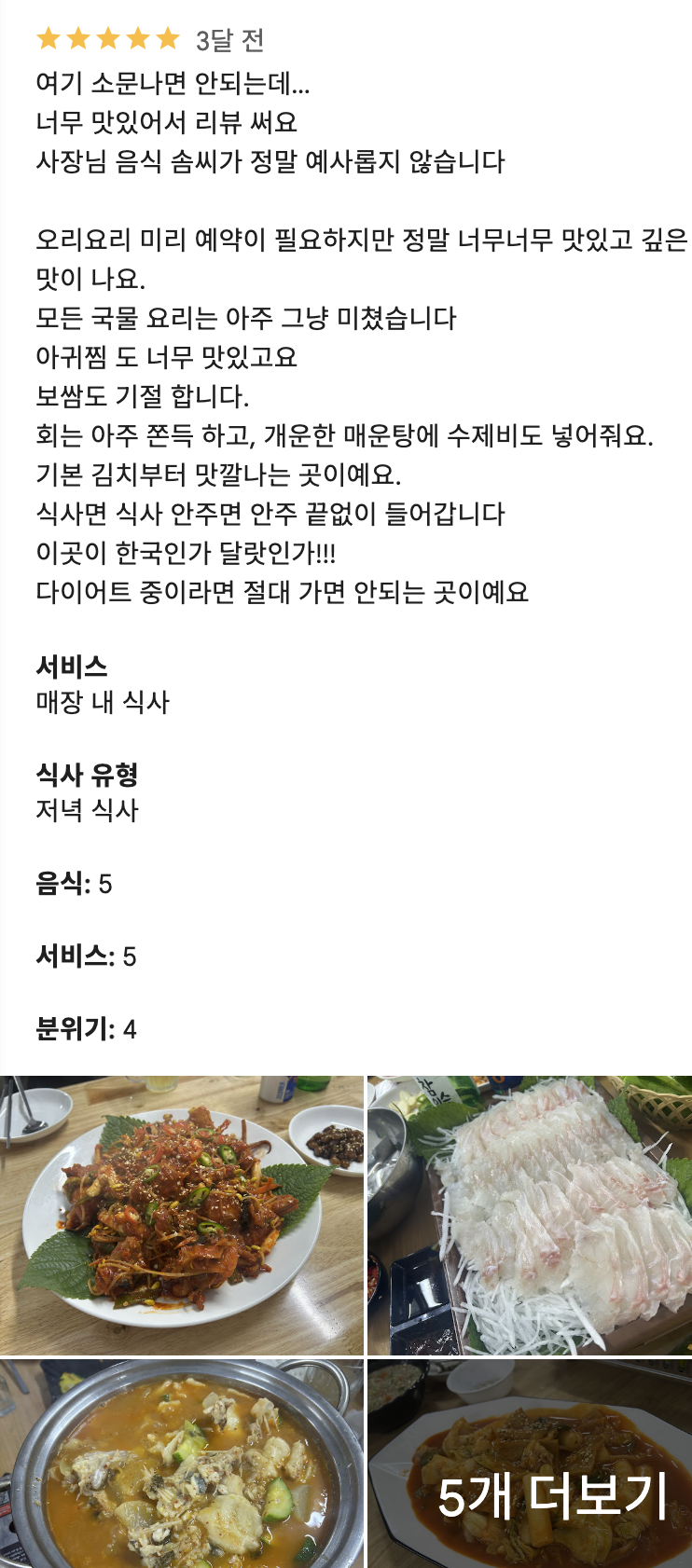Viewport: 692px width, 1568px height.
Task: Open the spicy fish stew photo
Action: (182, 1464)
